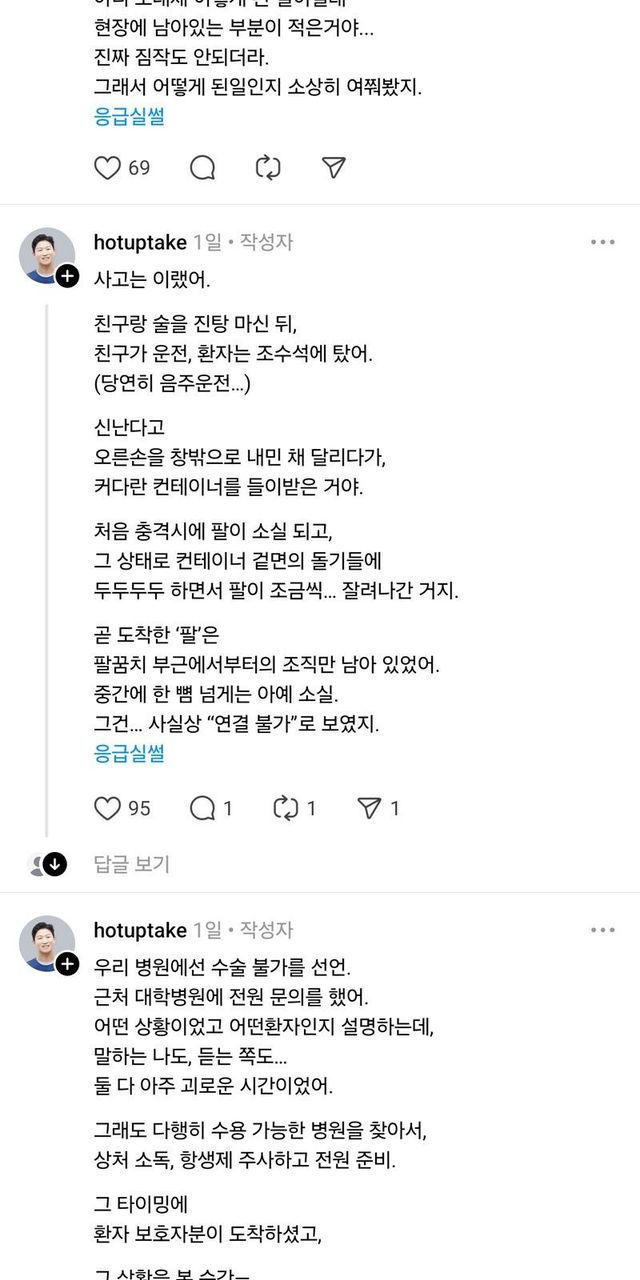Share the post with 69 likes
Viewport: 640px width, 1280px height.
click(x=334, y=168)
